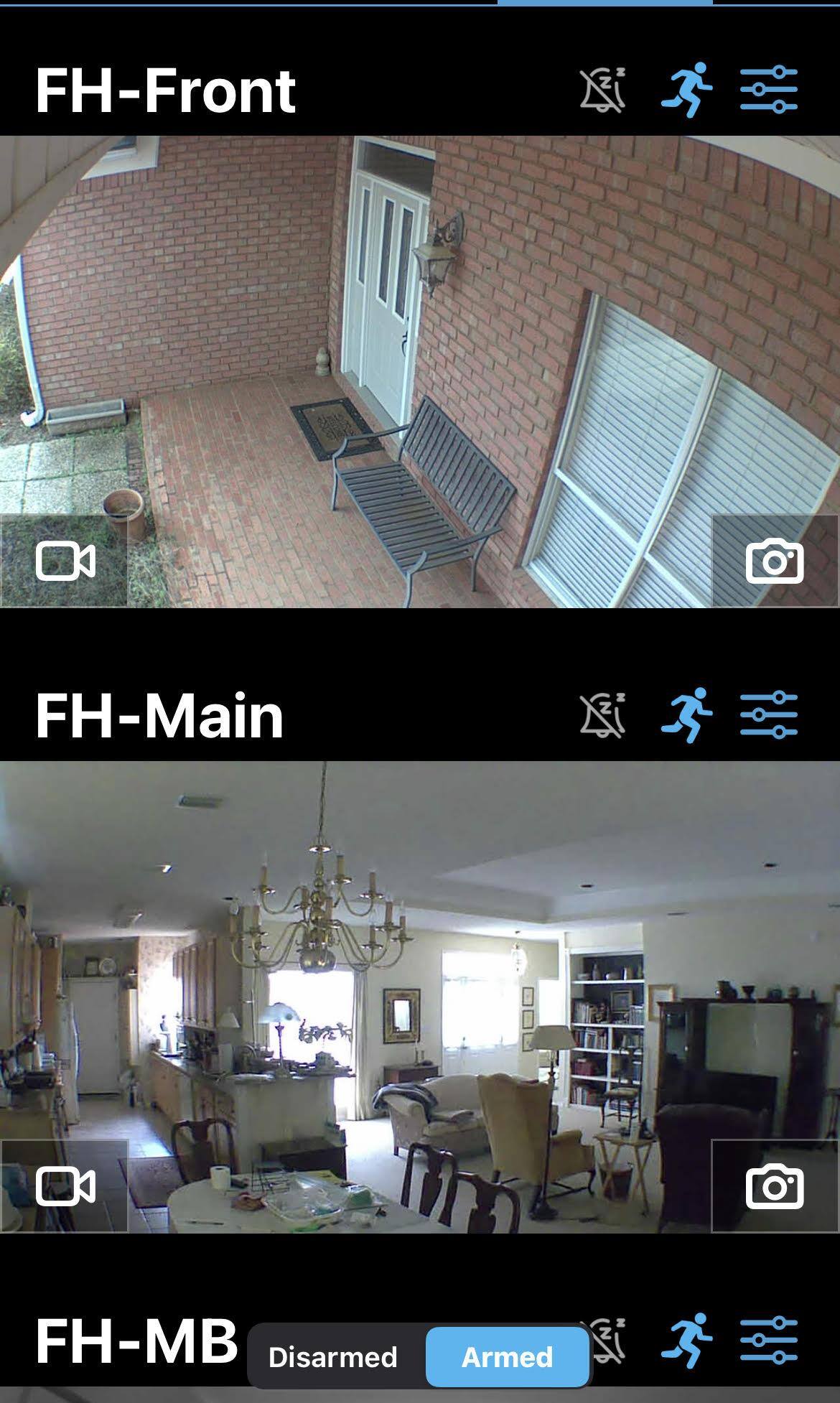Take snapshot on FH-Main camera
Image resolution: width=840 pixels, height=1403 pixels.
click(775, 1185)
